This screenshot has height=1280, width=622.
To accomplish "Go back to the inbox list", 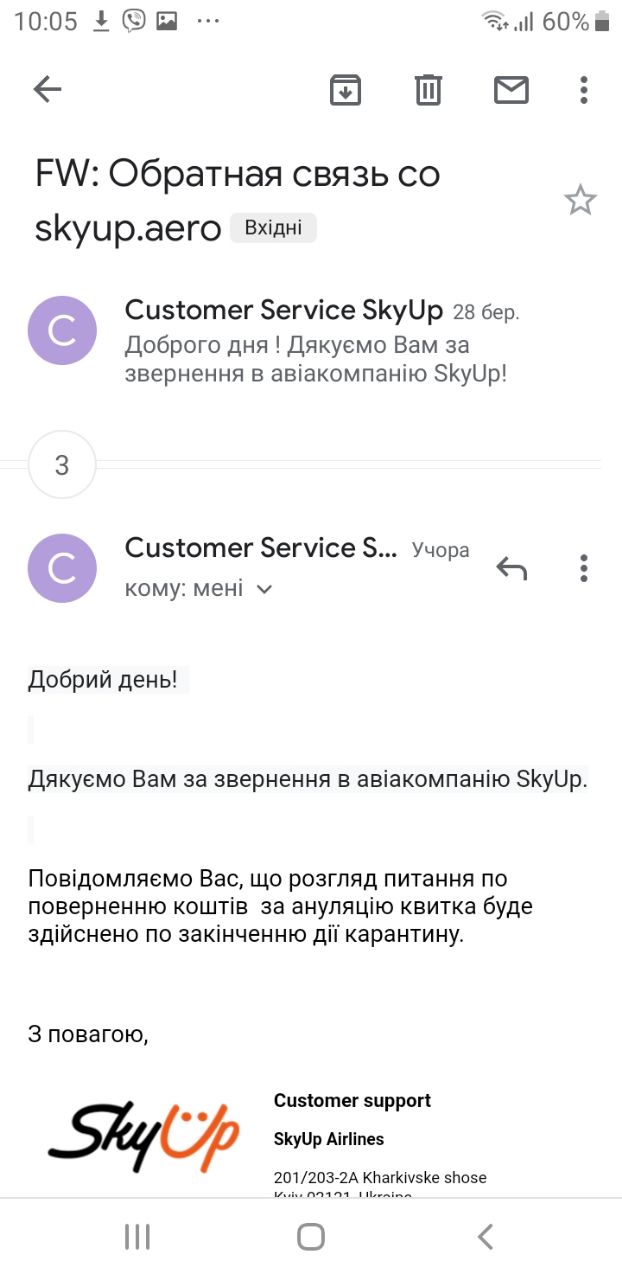I will [47, 90].
